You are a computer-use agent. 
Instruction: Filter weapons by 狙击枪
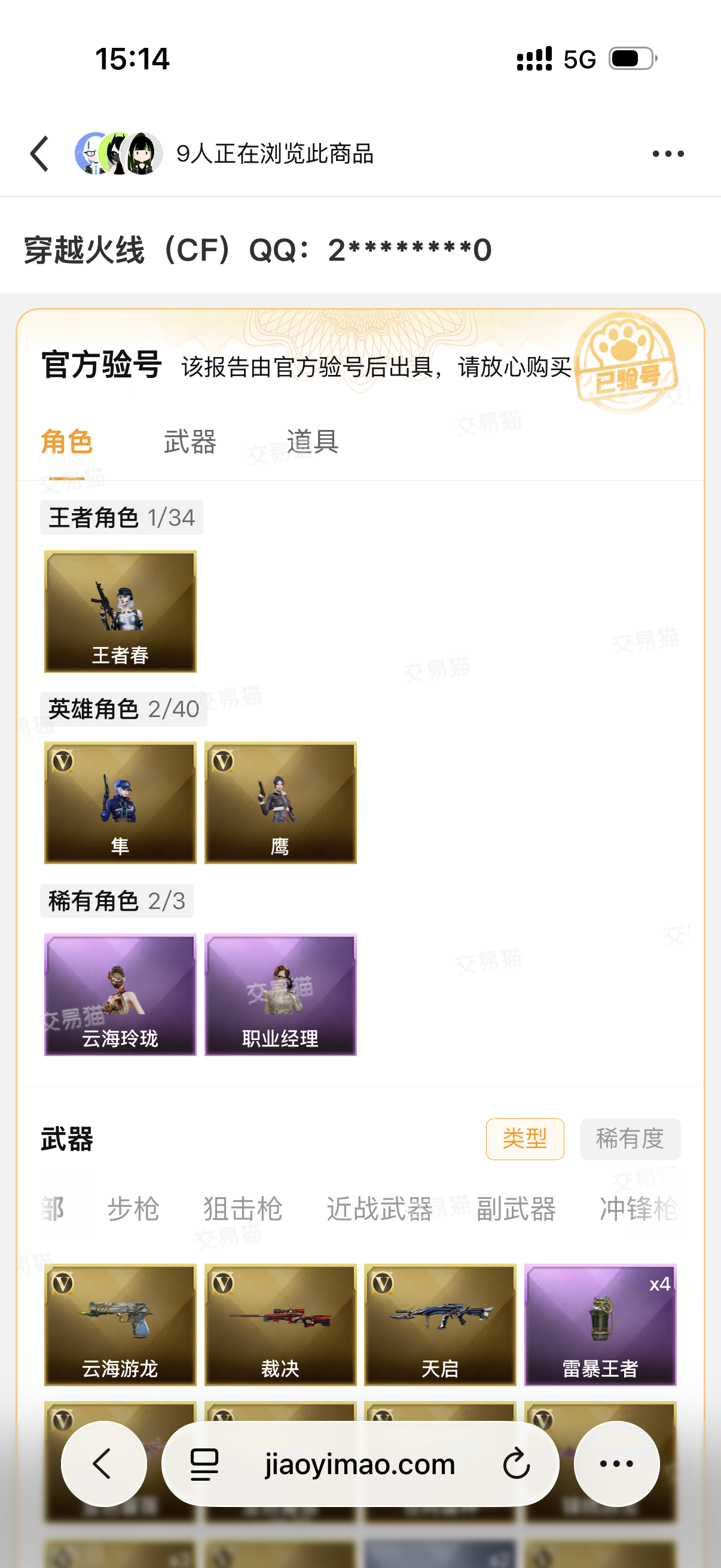pyautogui.click(x=243, y=1209)
